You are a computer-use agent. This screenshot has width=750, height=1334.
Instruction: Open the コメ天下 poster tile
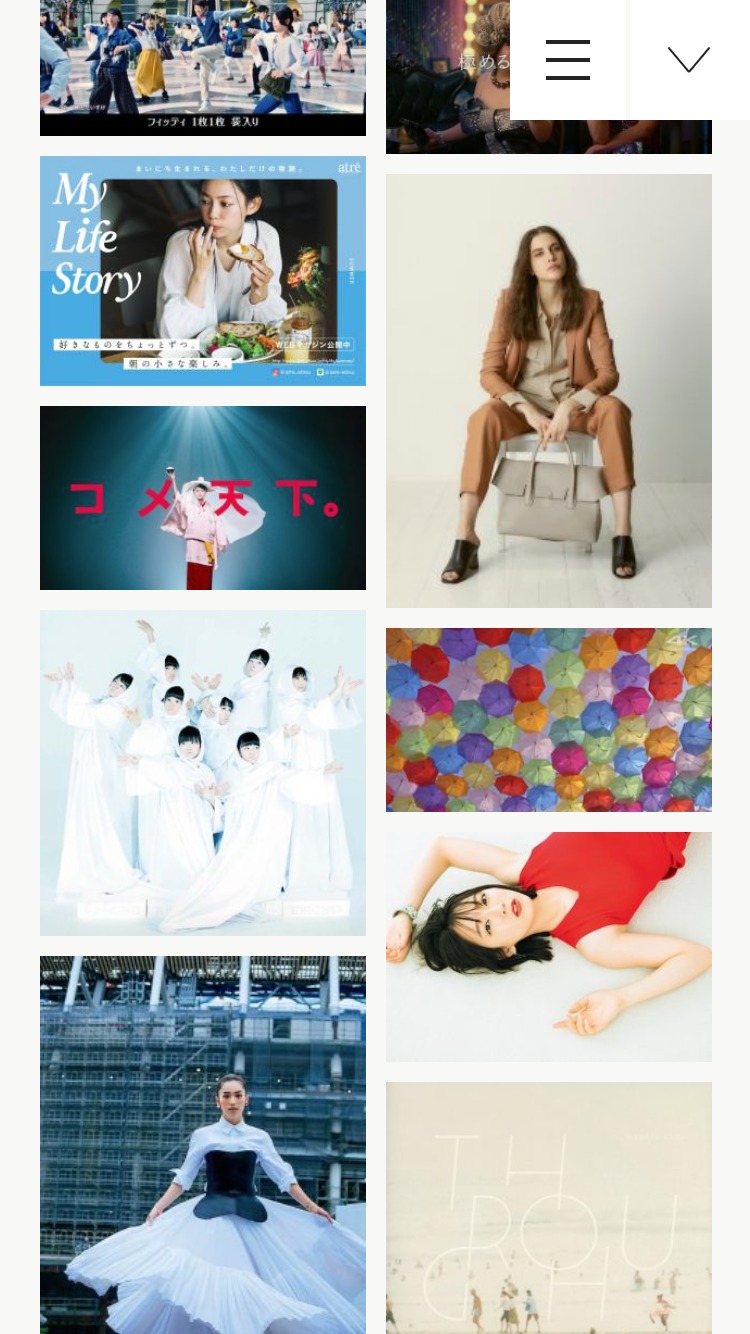click(203, 498)
